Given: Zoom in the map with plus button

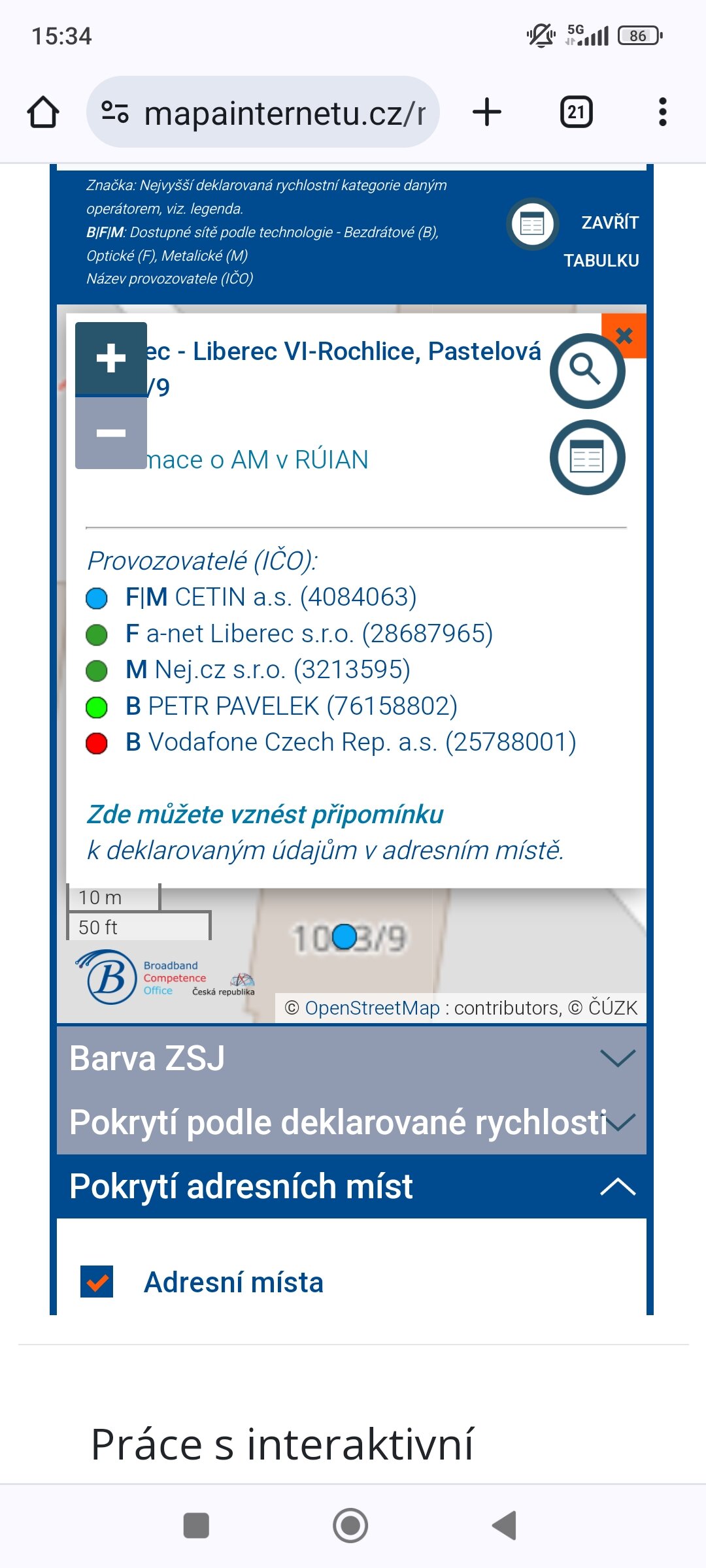Looking at the screenshot, I should tap(111, 358).
